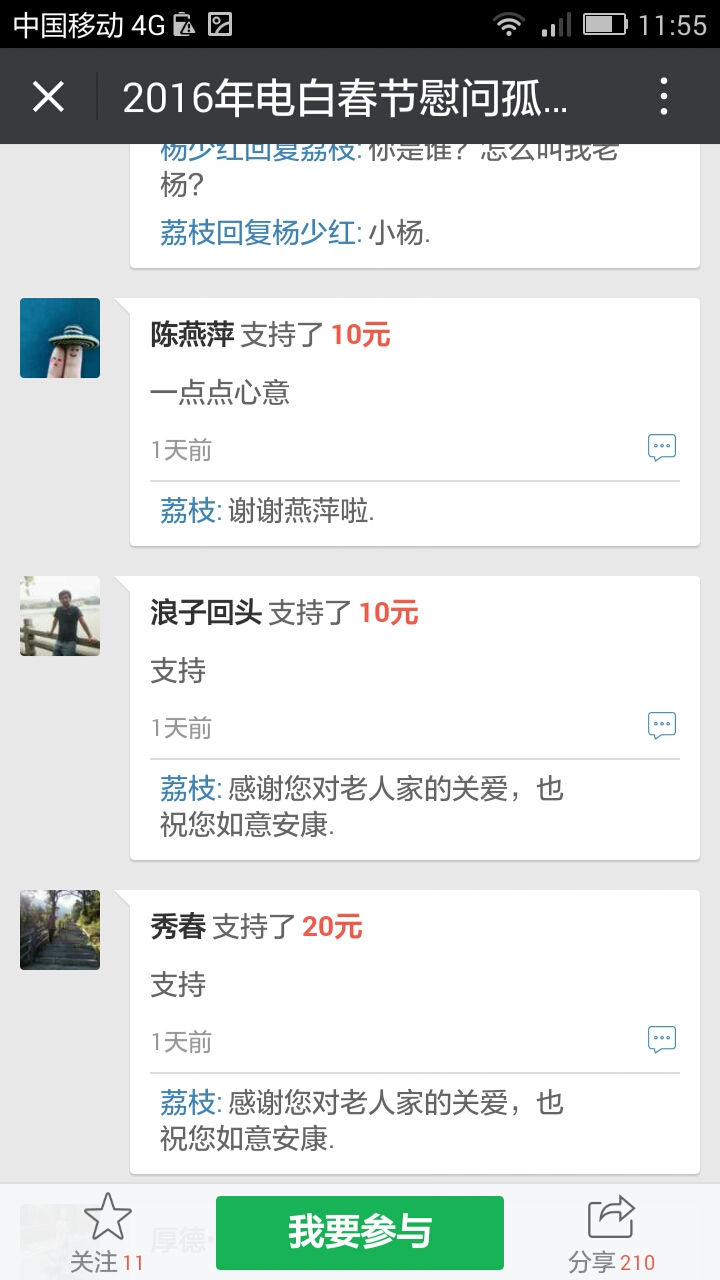
Task: Open 秀春's avatar
Action: tap(60, 930)
